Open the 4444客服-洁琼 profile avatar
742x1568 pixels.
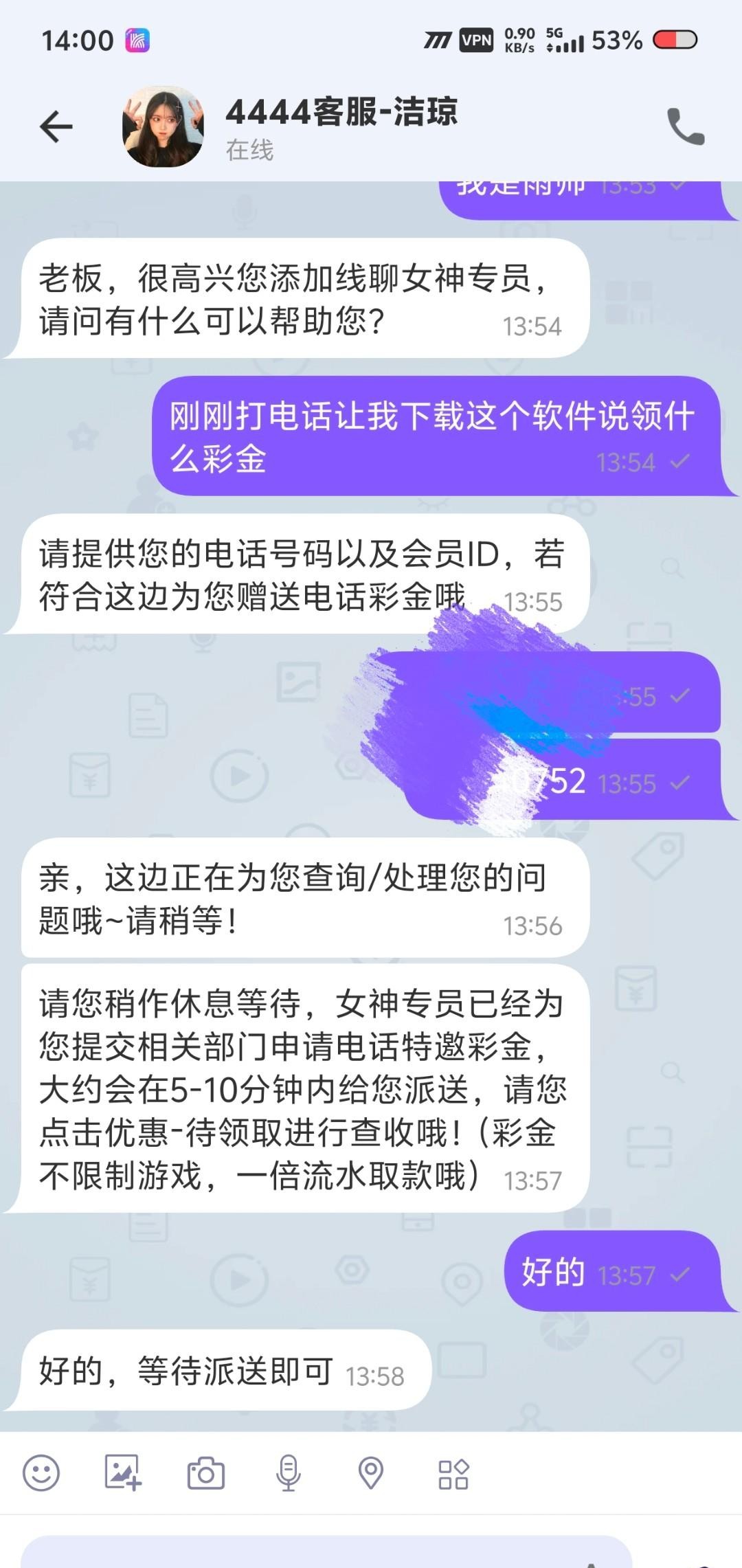point(163,127)
